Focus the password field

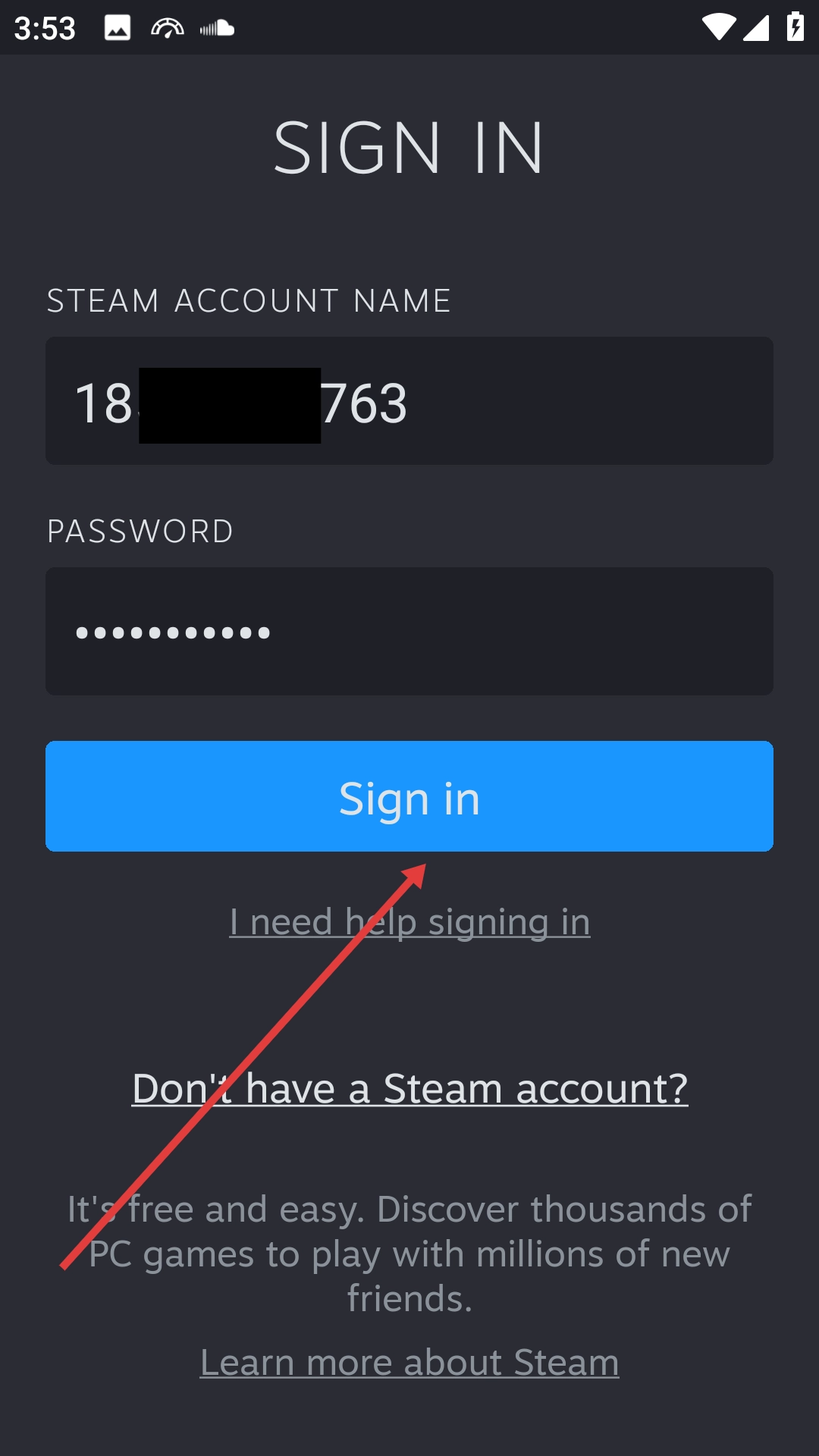click(x=409, y=631)
